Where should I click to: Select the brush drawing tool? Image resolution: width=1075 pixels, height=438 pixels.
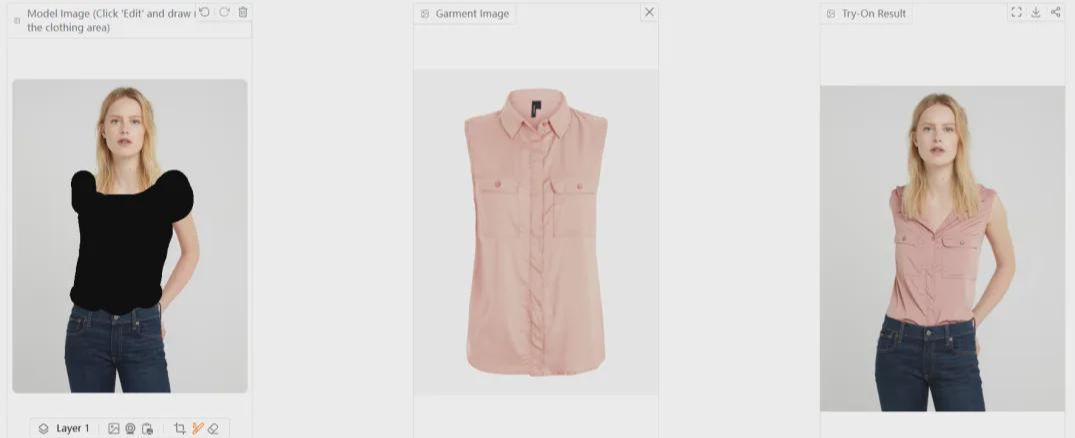click(x=197, y=428)
